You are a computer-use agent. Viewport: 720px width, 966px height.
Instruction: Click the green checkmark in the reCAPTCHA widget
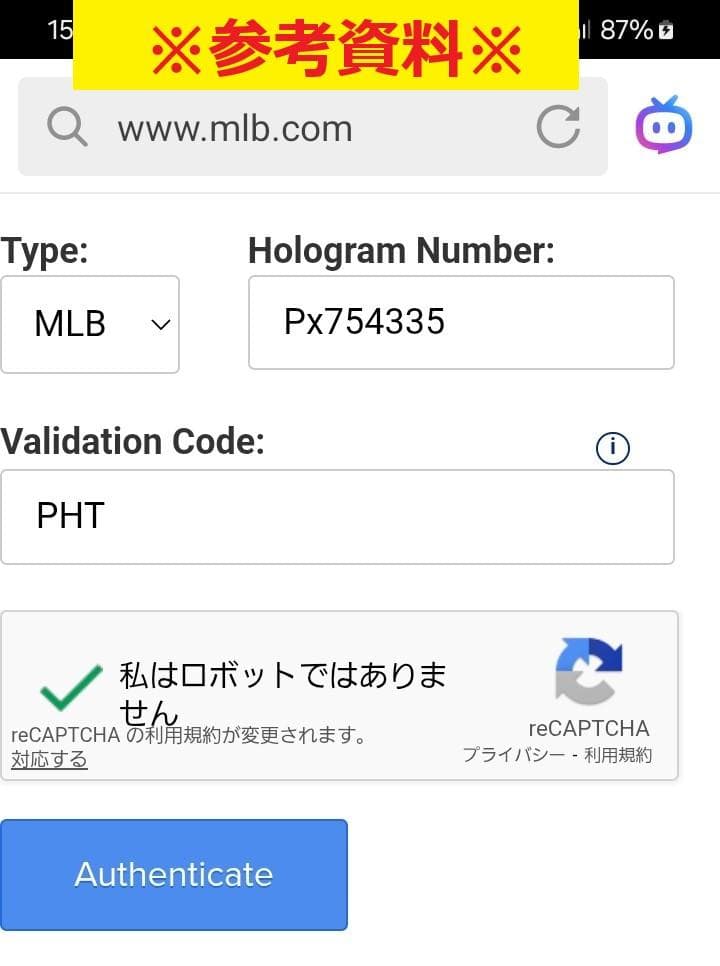pos(68,685)
